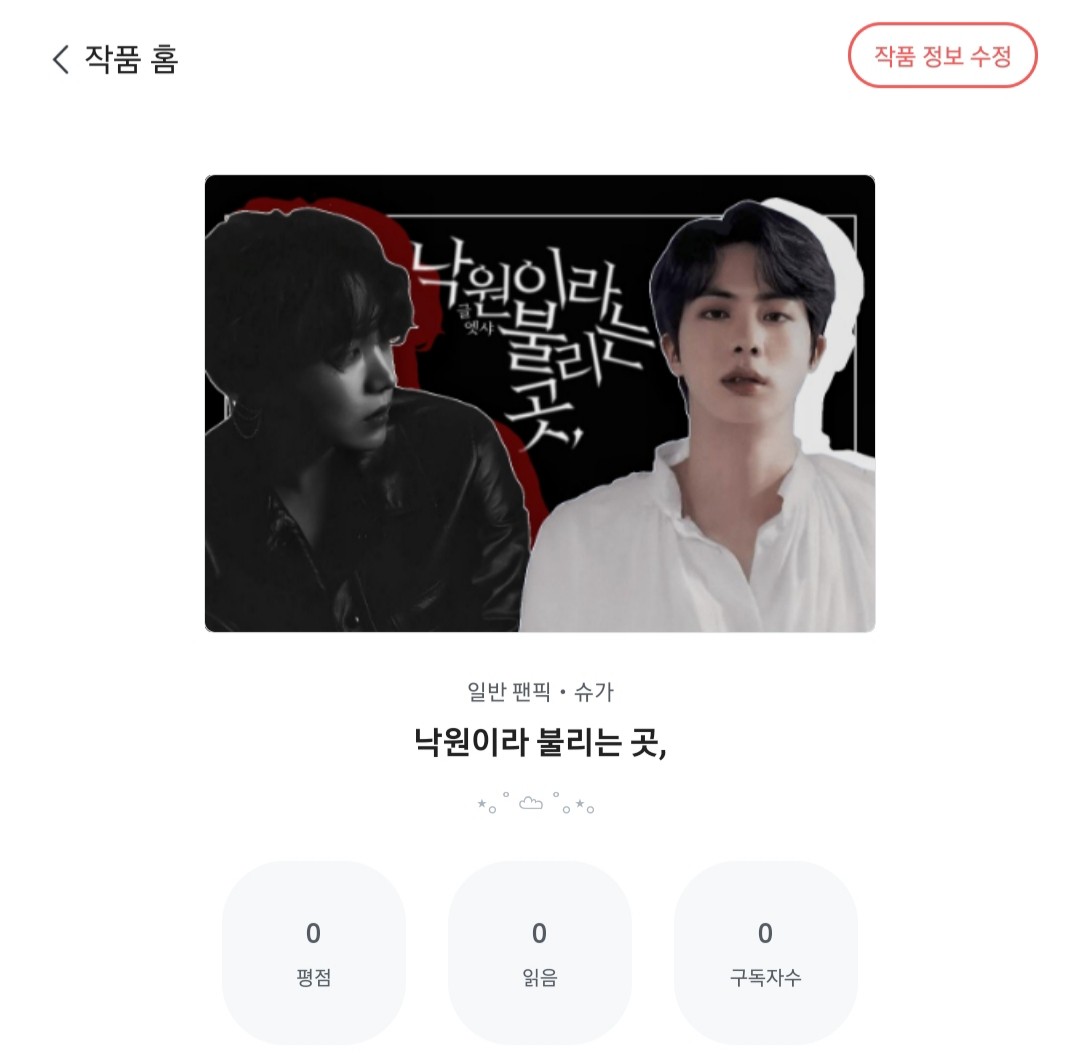
Task: Tap the 작품 정보 수정 button
Action: pos(942,56)
